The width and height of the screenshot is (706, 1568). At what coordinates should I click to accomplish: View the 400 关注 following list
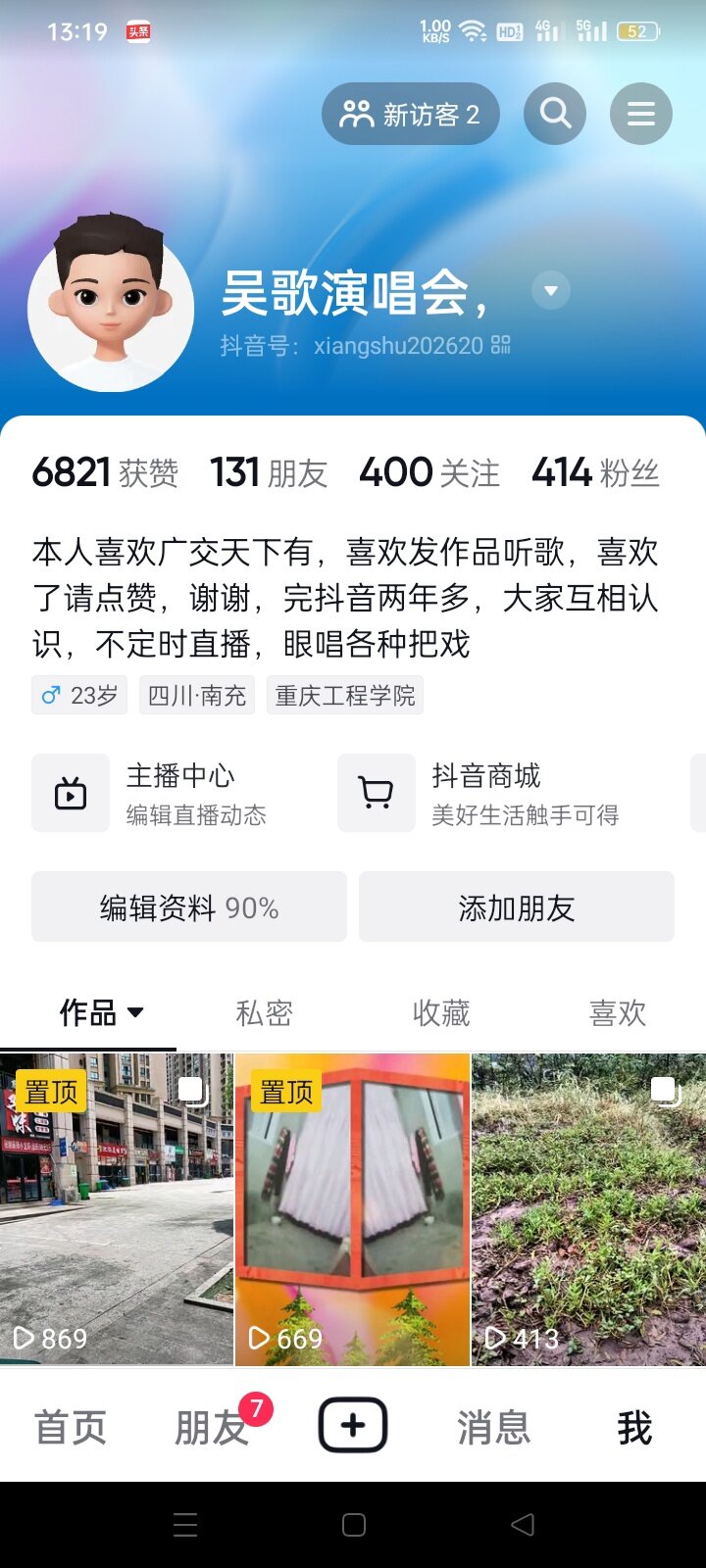[x=429, y=472]
